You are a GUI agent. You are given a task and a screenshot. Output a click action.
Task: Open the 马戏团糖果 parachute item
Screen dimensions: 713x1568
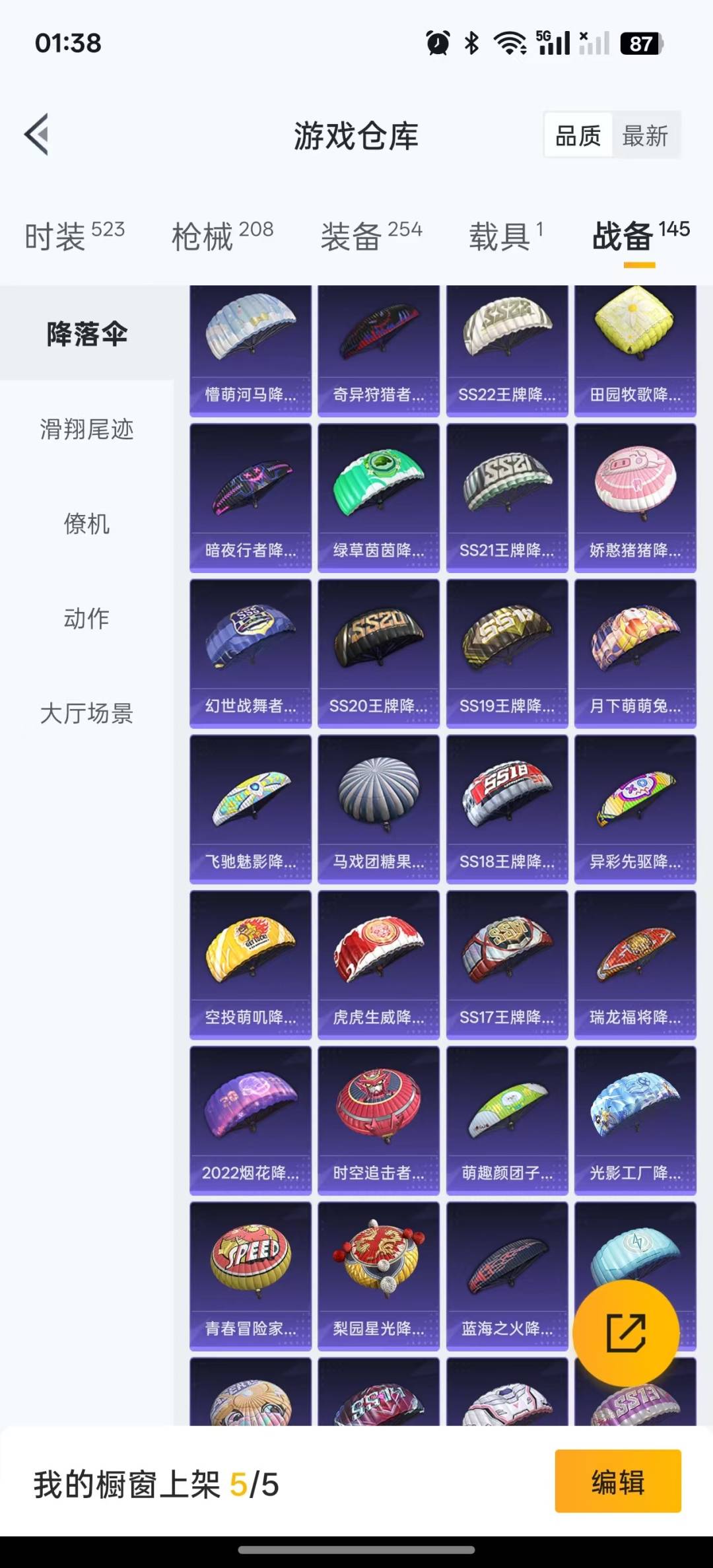378,809
